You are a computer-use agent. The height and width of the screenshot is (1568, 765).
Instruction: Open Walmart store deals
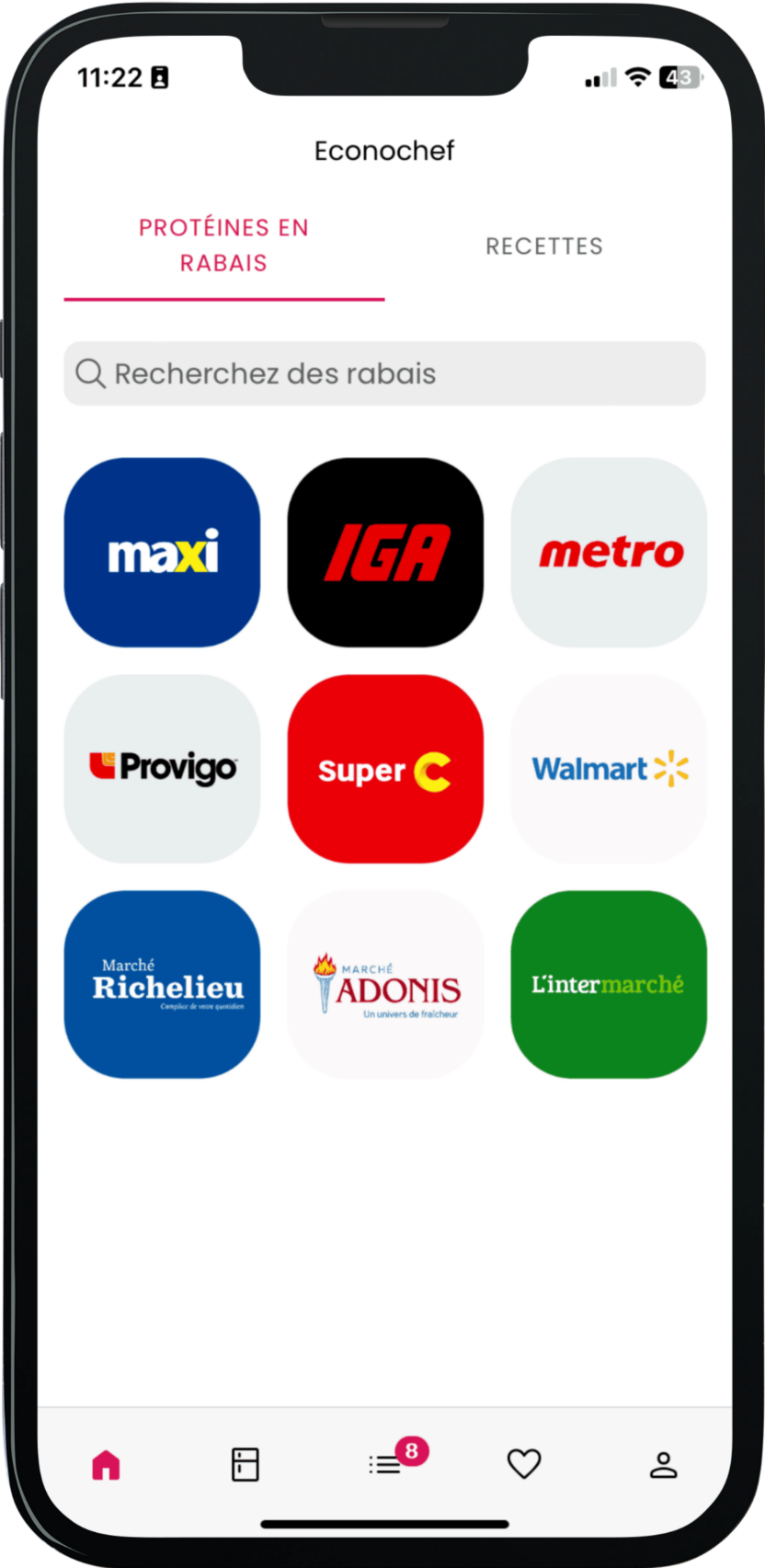pyautogui.click(x=609, y=769)
